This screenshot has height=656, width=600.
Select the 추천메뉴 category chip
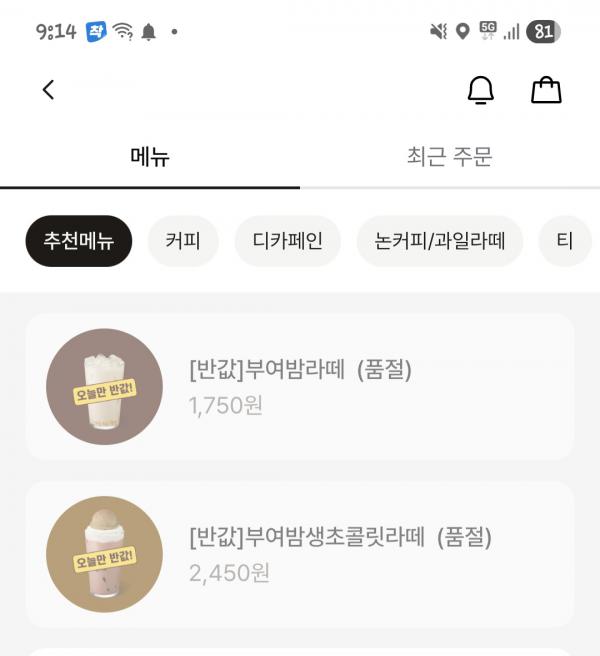click(79, 241)
